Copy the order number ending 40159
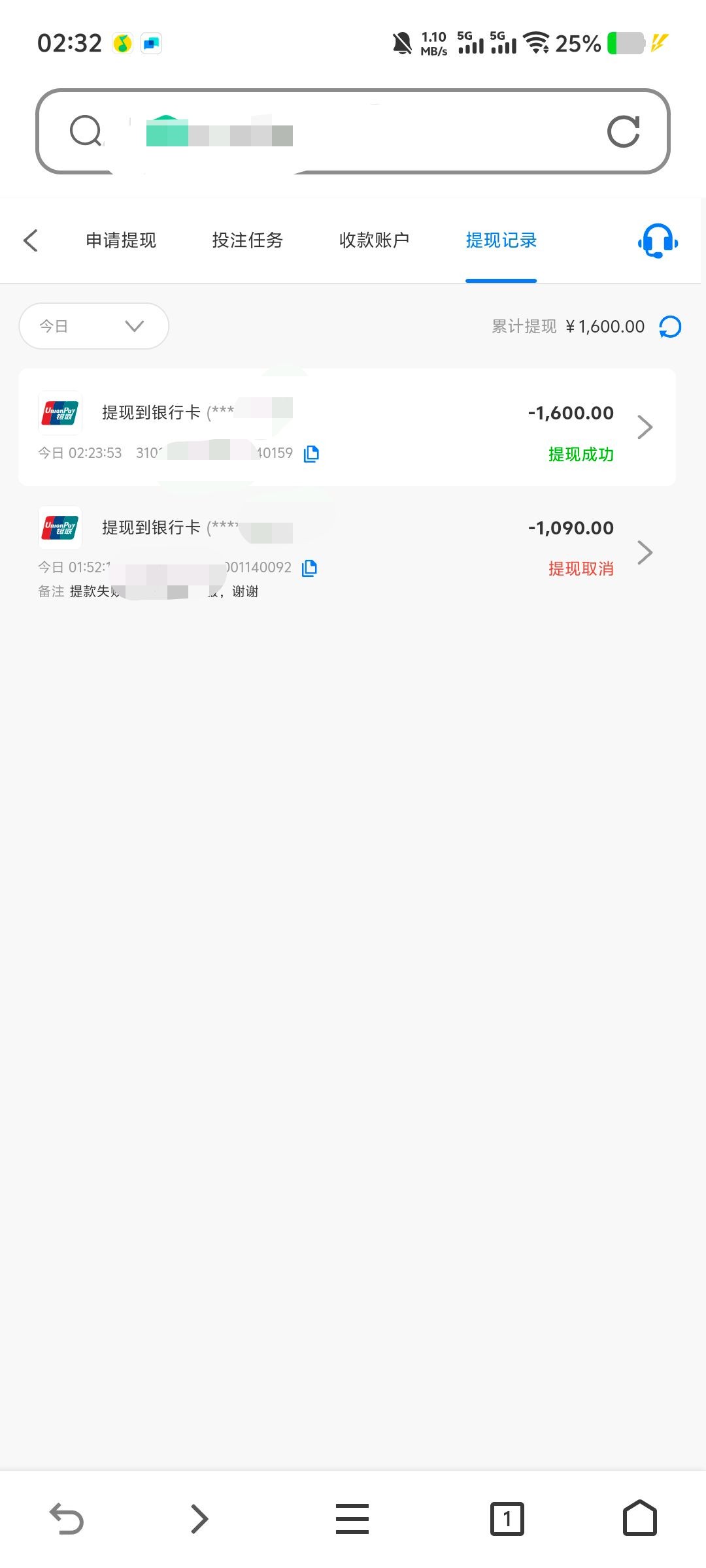Image resolution: width=706 pixels, height=1568 pixels. tap(312, 453)
